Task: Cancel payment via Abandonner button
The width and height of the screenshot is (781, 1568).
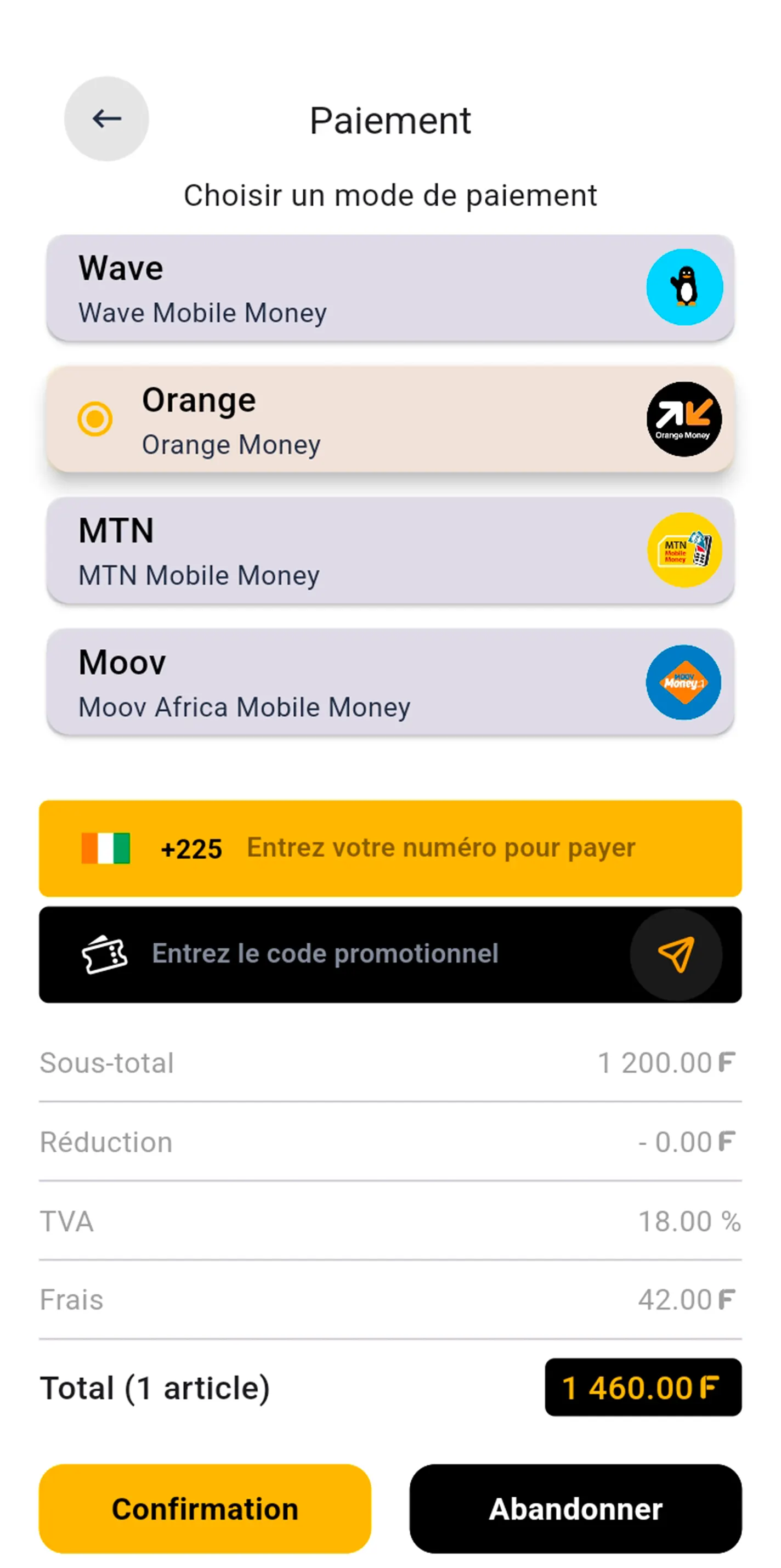Action: (575, 1508)
